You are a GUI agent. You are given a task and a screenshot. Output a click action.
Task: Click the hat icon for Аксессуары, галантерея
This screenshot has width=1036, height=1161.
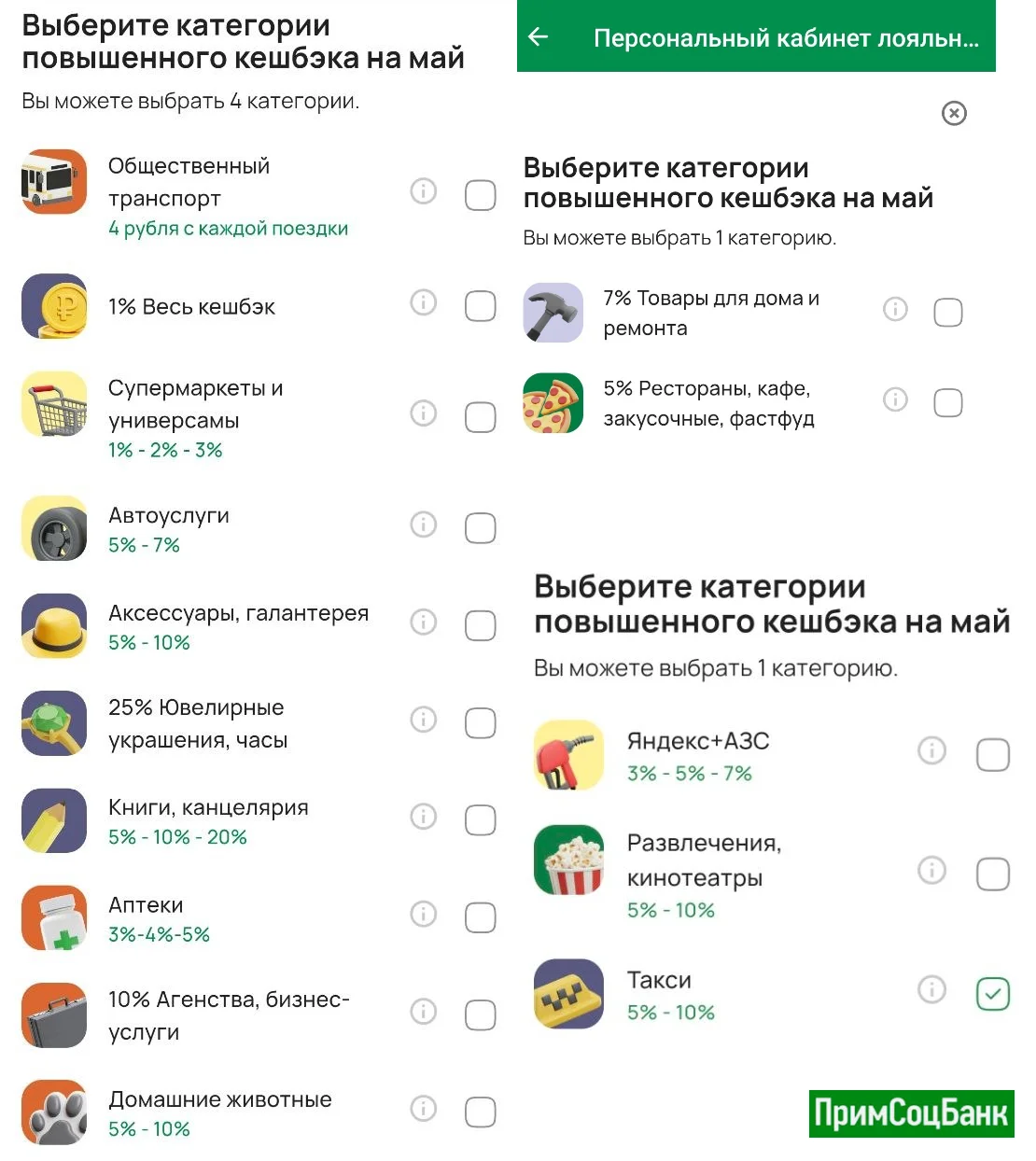pyautogui.click(x=53, y=625)
